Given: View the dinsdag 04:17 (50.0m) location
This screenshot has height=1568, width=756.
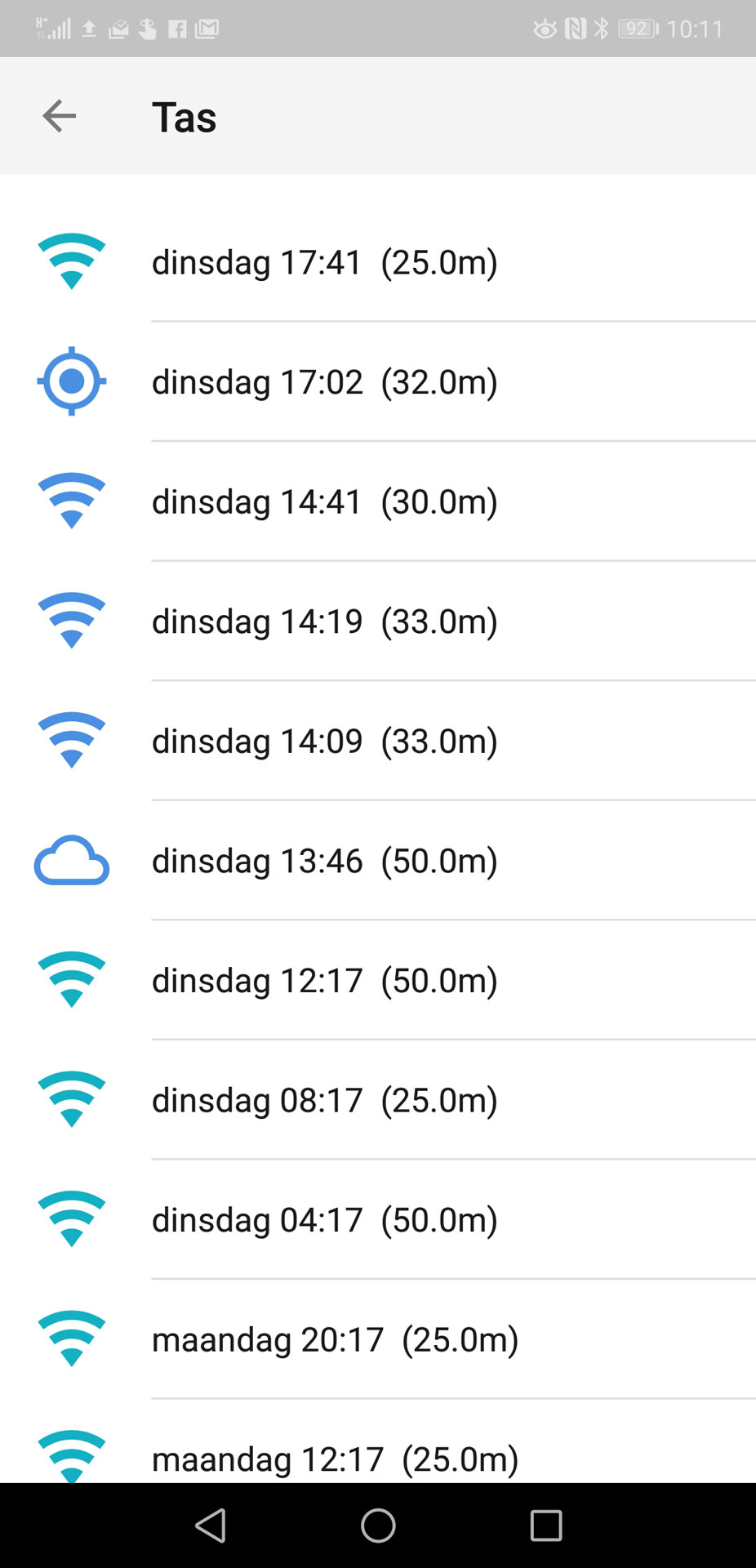Looking at the screenshot, I should [x=378, y=1219].
